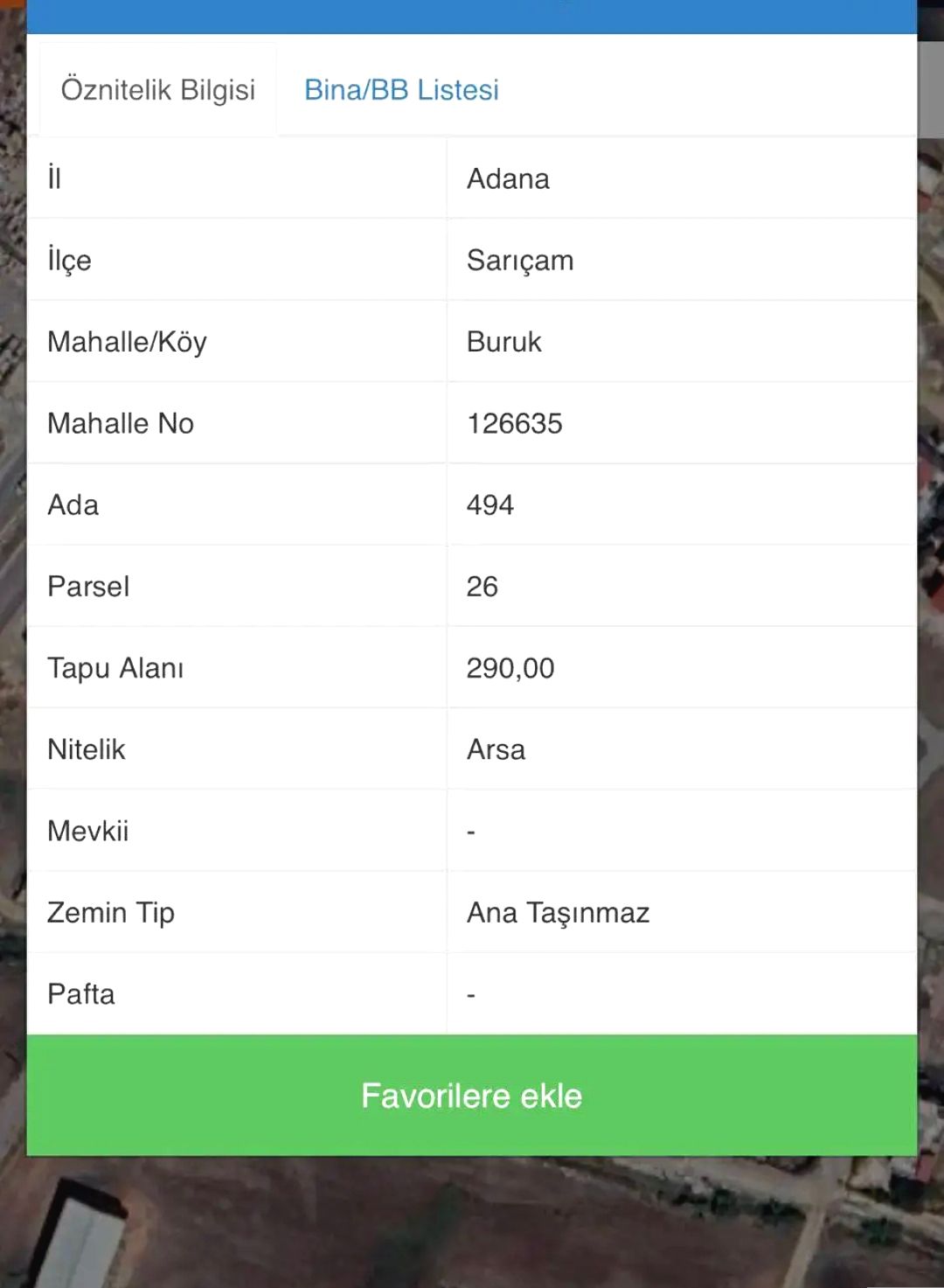Select the Öznitelik Bilgisi tab

(158, 90)
